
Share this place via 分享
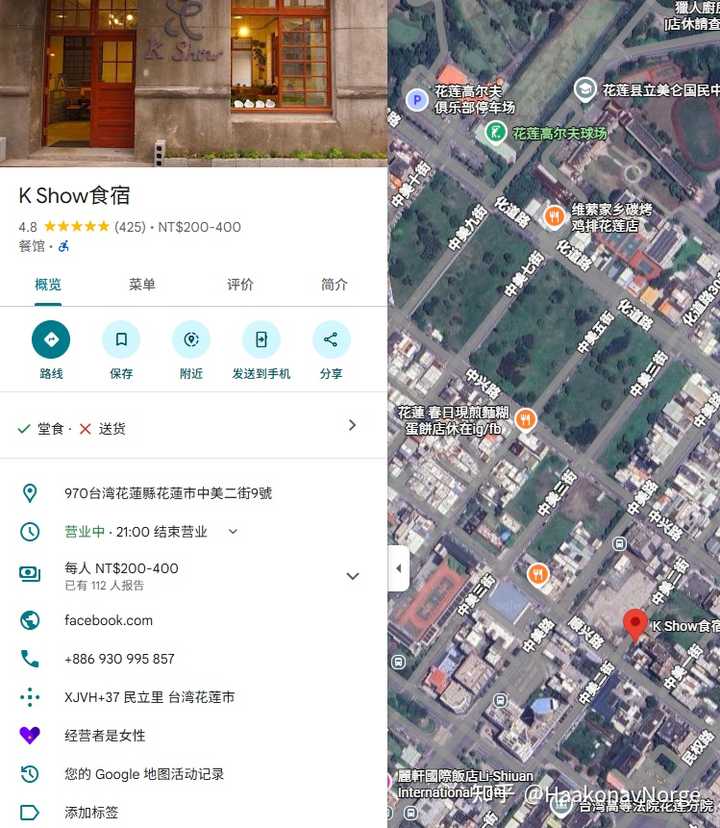click(331, 340)
